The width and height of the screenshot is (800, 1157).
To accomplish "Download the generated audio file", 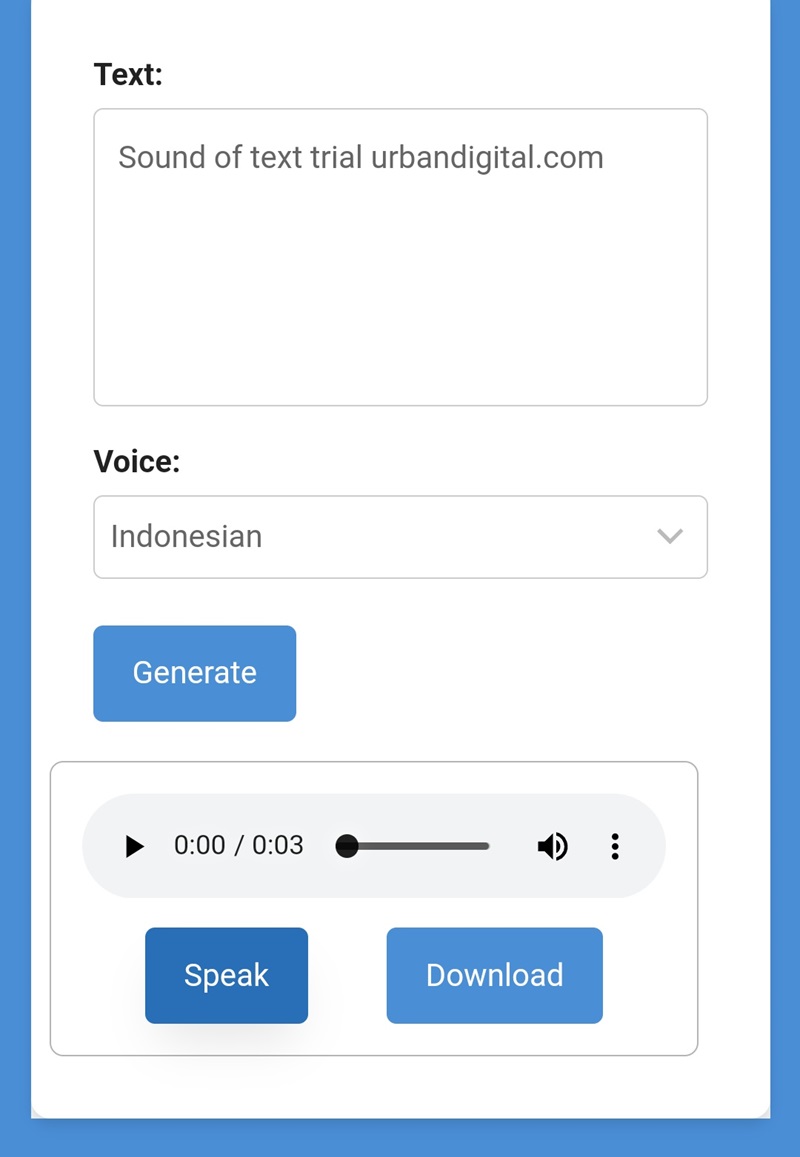I will click(x=494, y=975).
